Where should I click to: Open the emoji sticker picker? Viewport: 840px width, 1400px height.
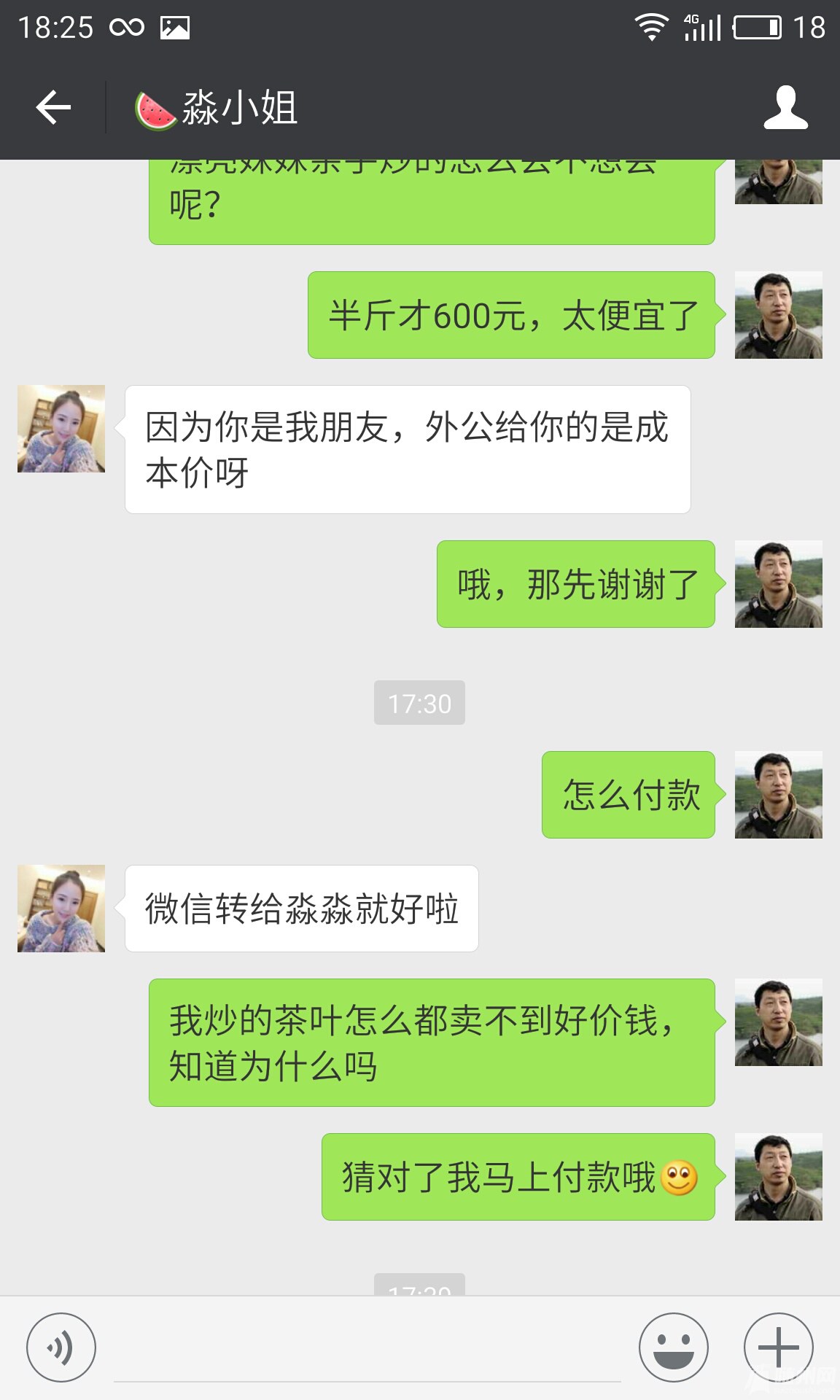(673, 1347)
